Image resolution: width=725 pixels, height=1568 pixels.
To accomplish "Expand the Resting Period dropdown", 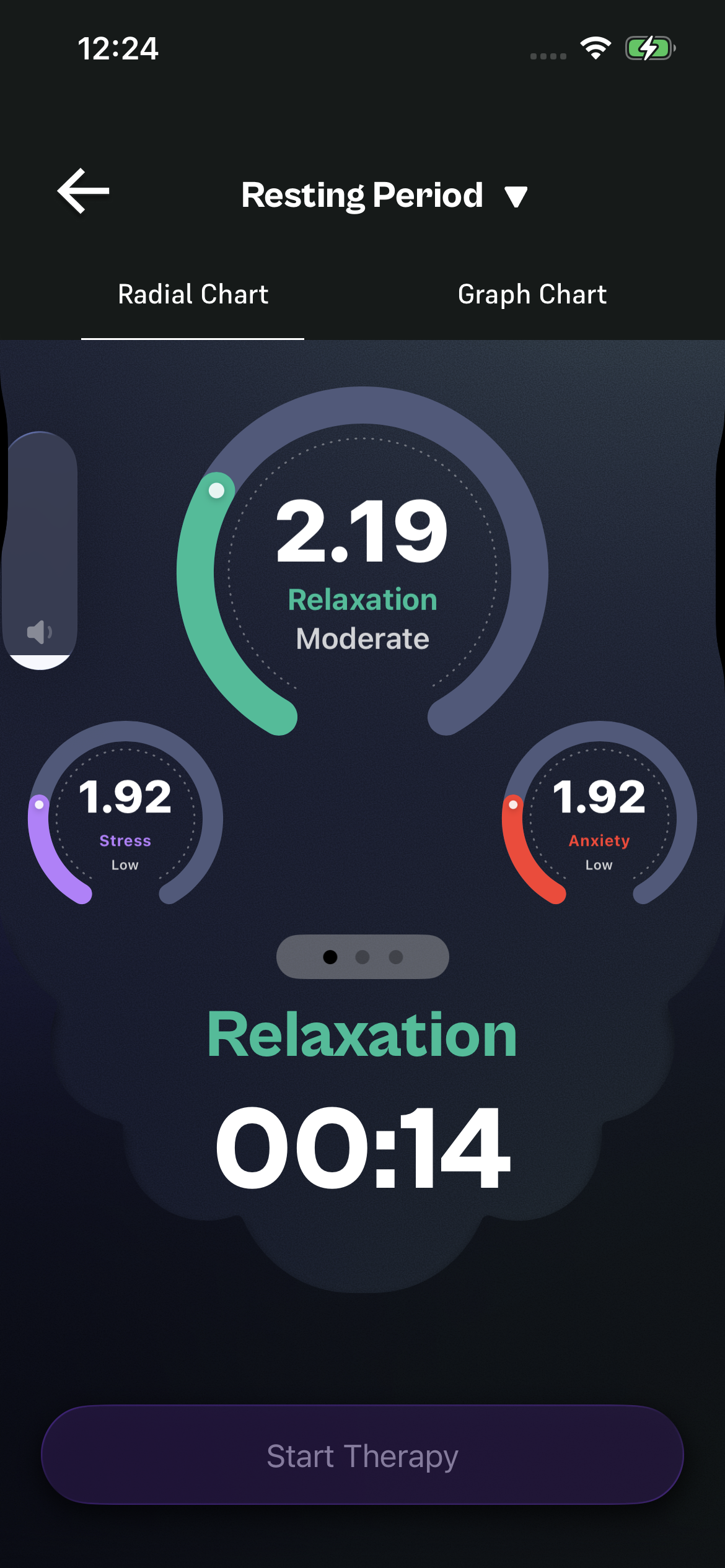I will coord(384,196).
